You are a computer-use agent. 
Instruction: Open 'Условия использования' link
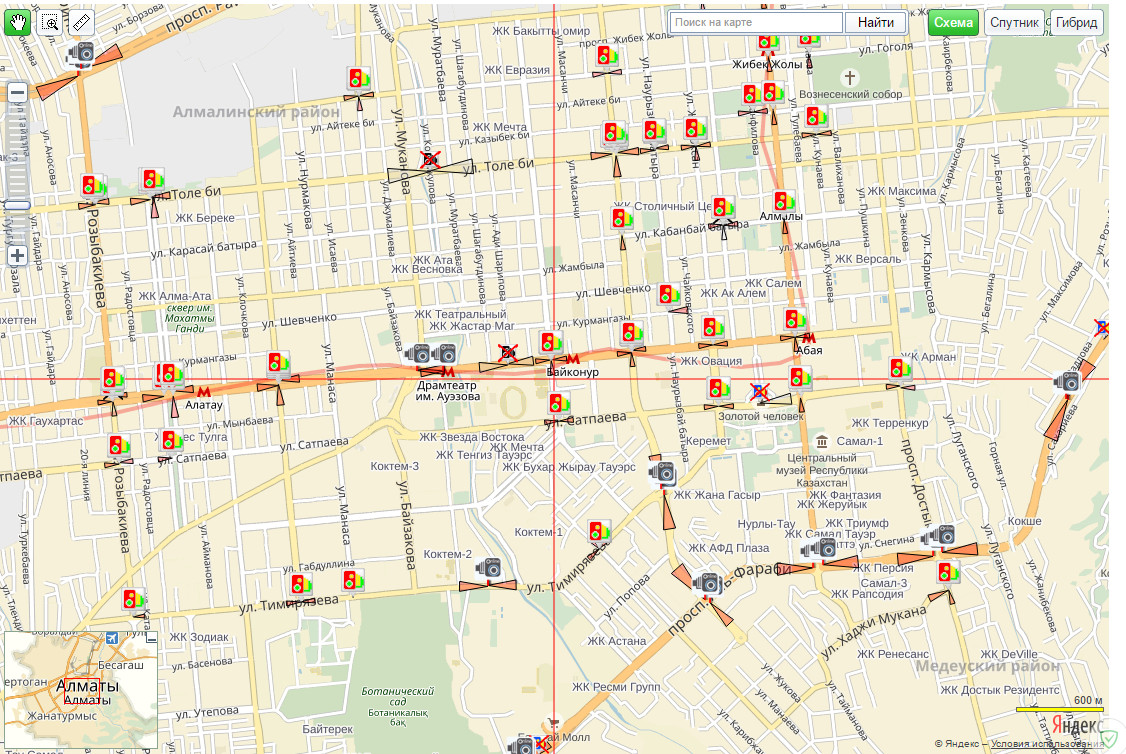click(x=1040, y=744)
